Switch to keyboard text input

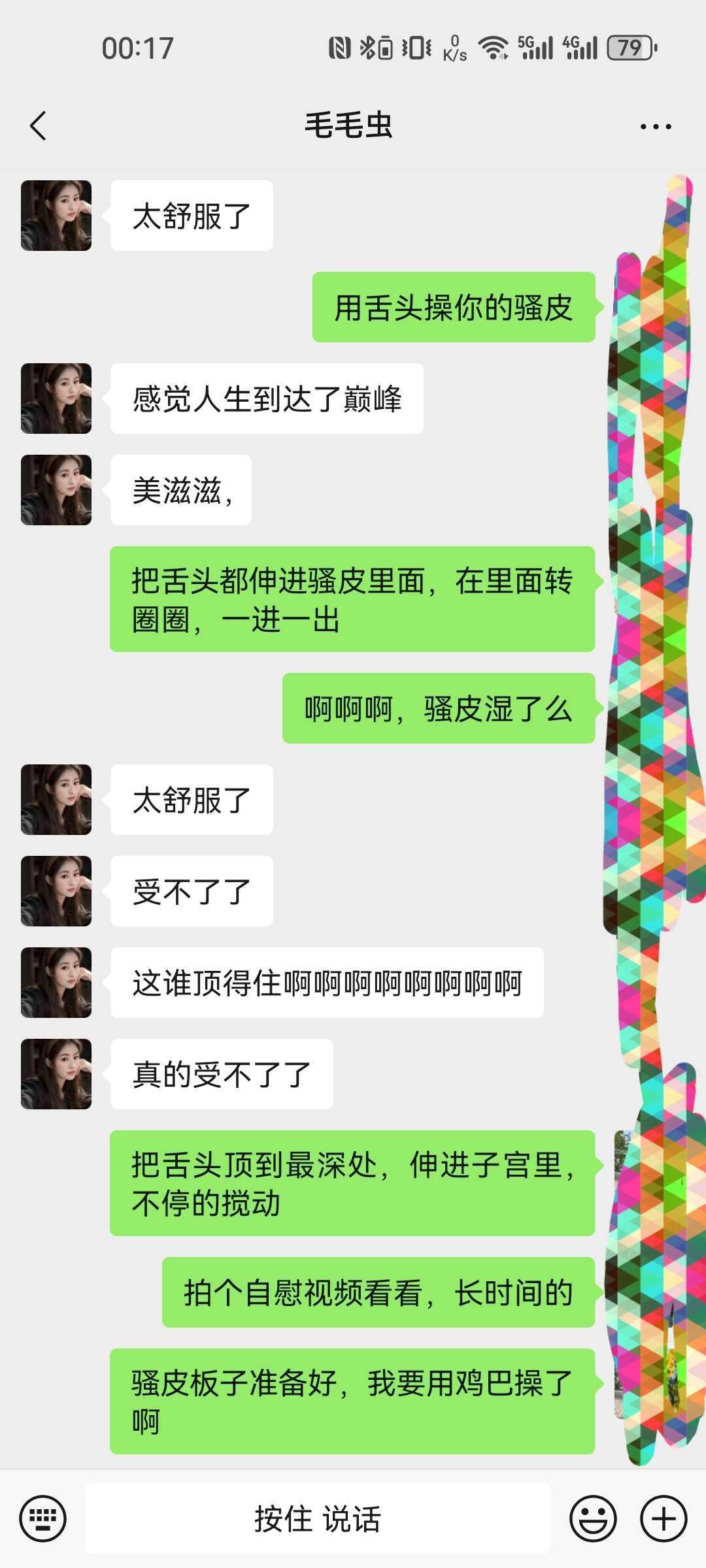(42, 1518)
